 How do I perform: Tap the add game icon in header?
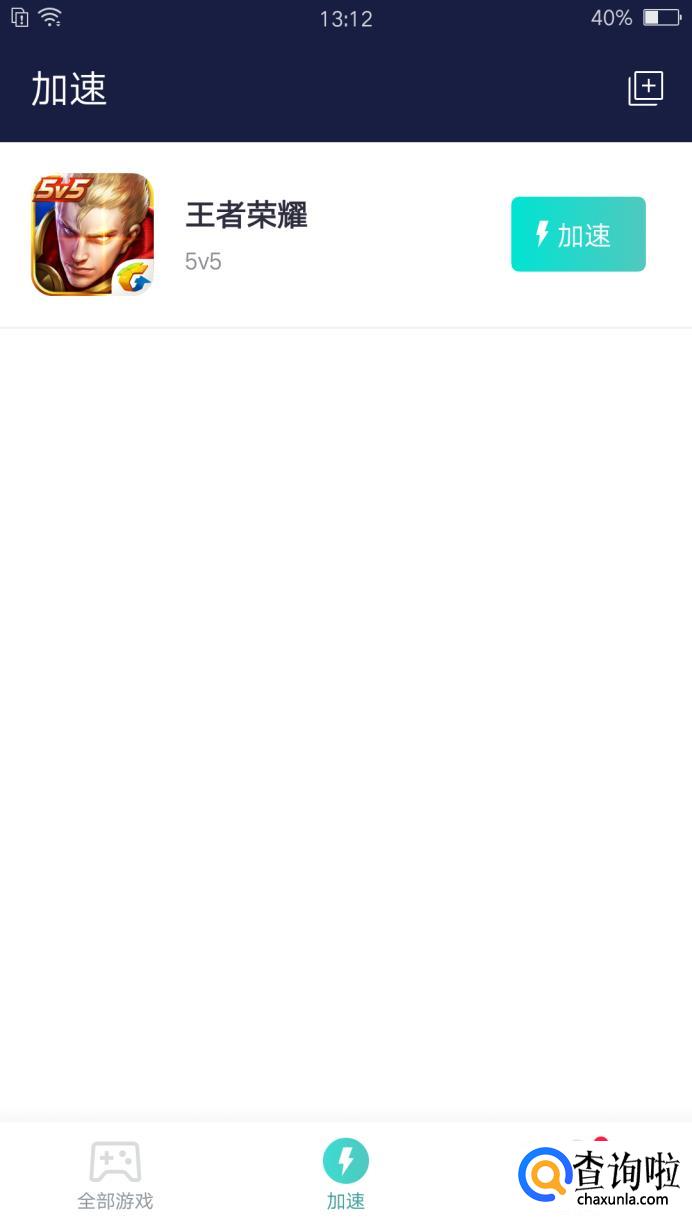click(645, 89)
